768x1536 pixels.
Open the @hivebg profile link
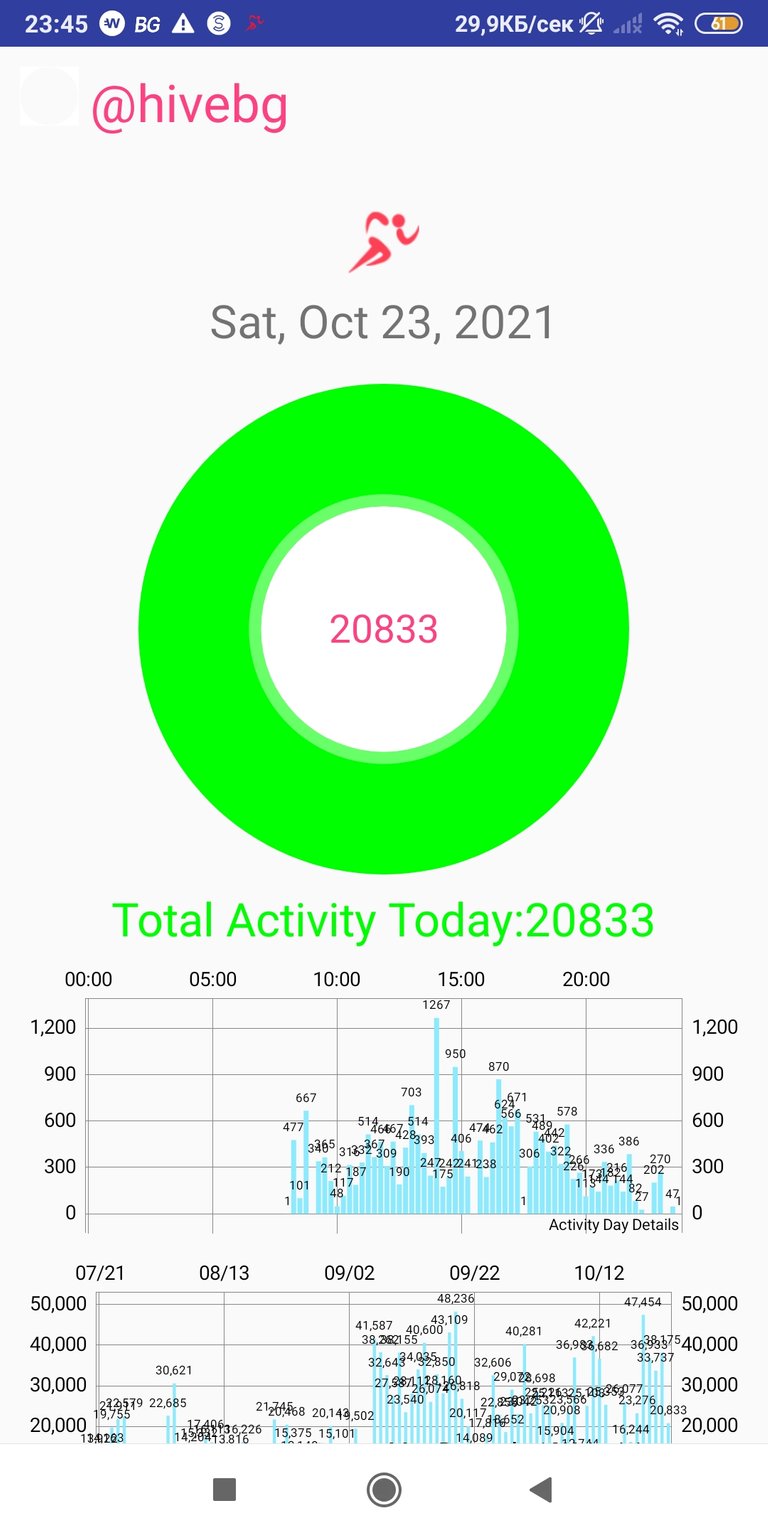[x=189, y=106]
